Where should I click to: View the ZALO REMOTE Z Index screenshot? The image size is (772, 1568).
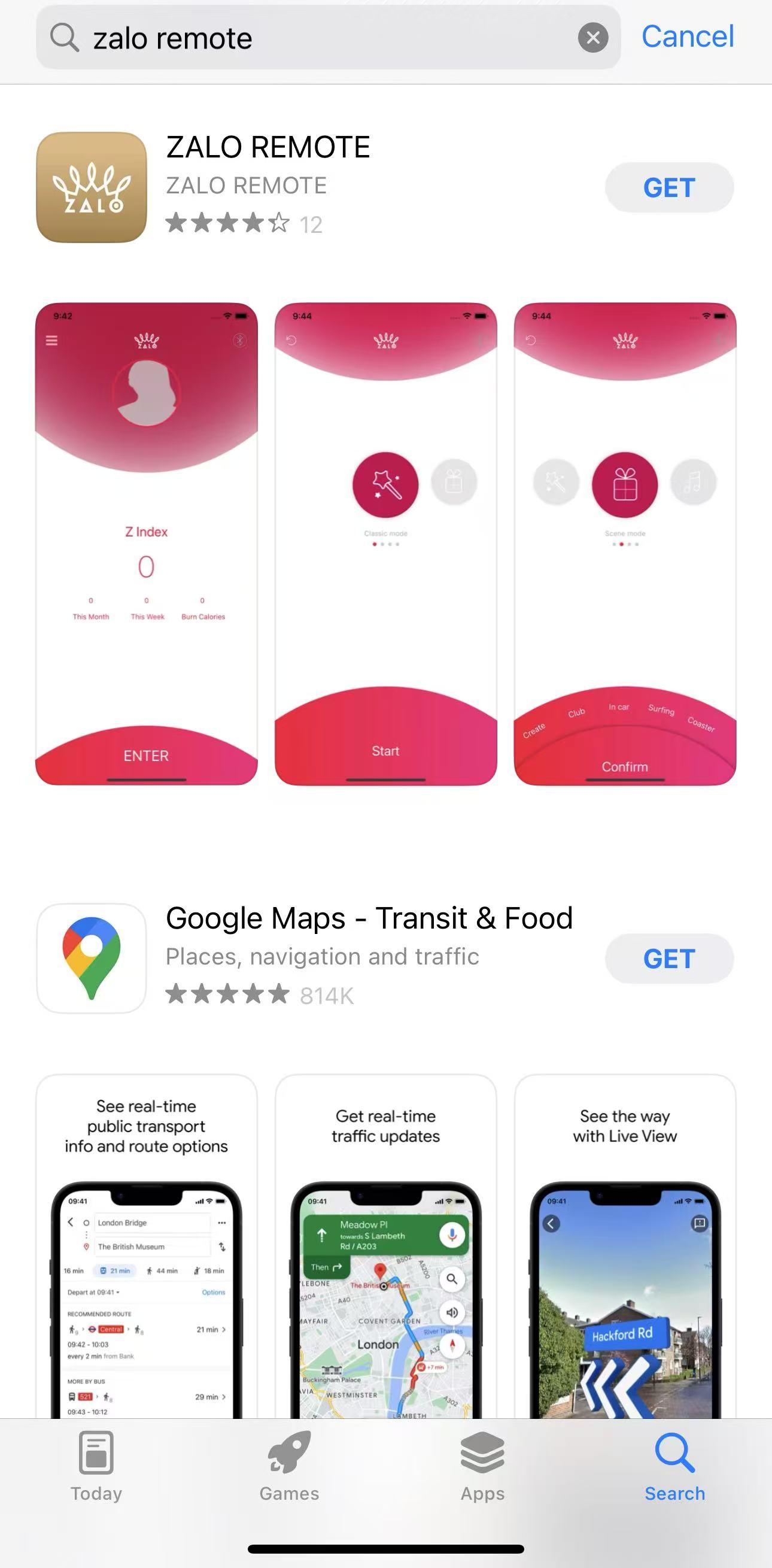click(147, 544)
